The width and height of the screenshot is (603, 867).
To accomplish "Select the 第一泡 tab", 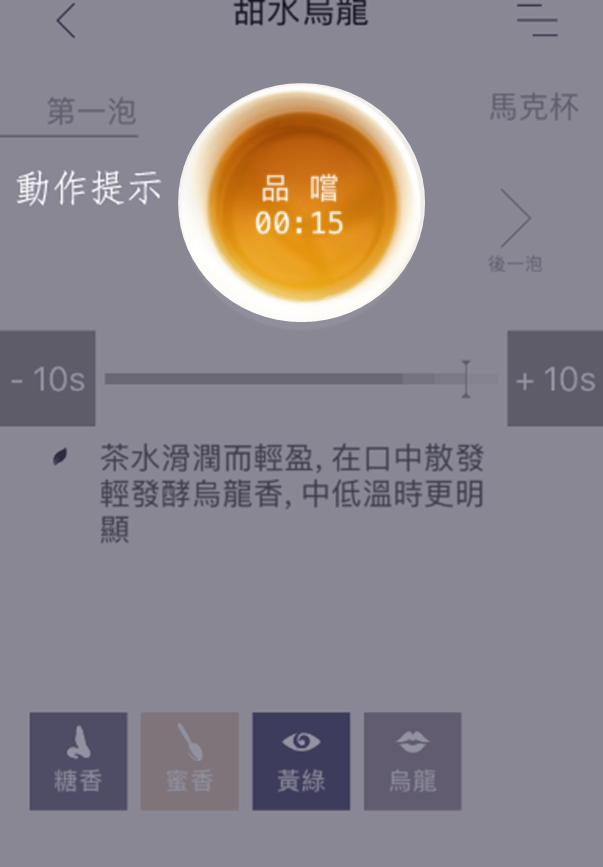I will (x=91, y=112).
